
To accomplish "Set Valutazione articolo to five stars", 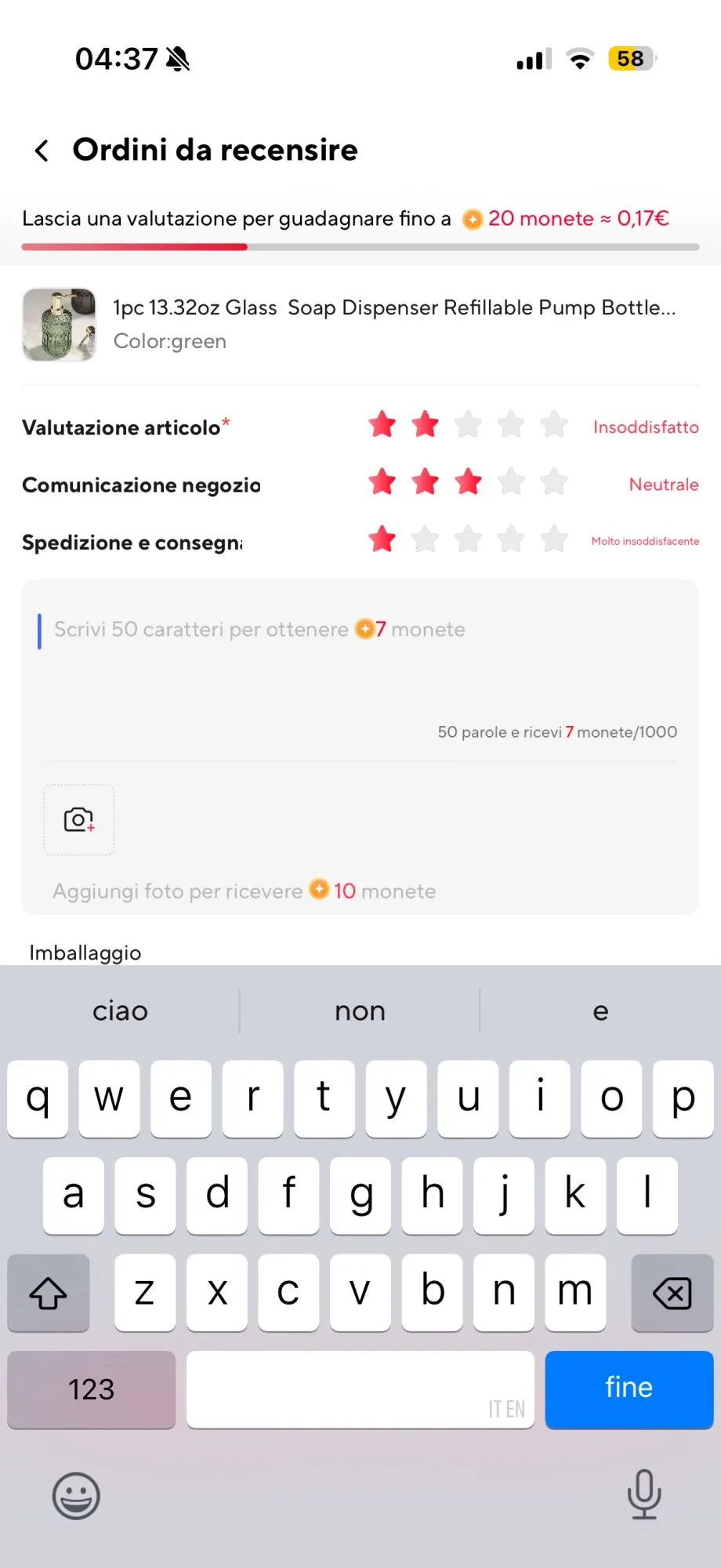I will coord(554,425).
